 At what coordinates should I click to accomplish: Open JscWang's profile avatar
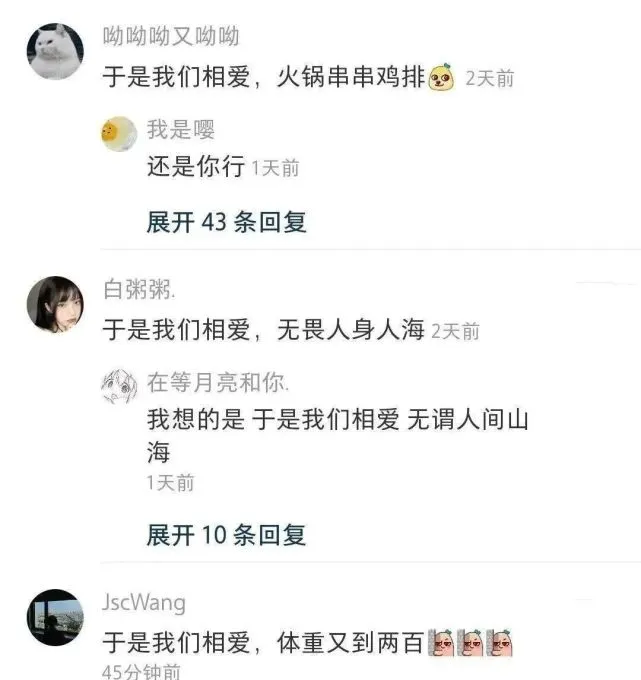(54, 617)
